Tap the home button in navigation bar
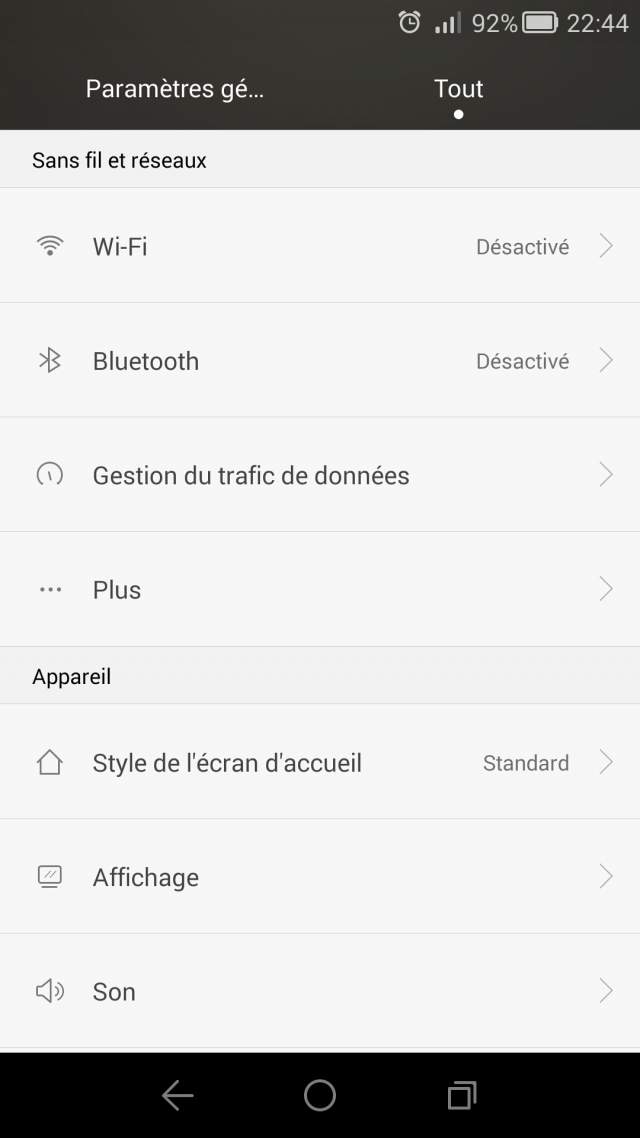 point(320,1096)
